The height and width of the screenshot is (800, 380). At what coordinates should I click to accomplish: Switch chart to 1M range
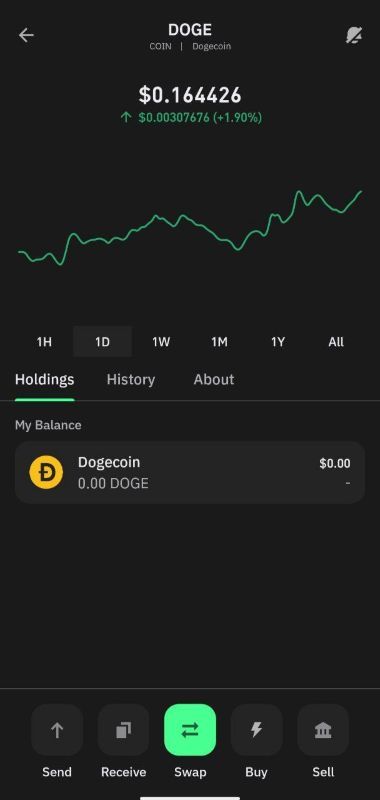pos(219,342)
